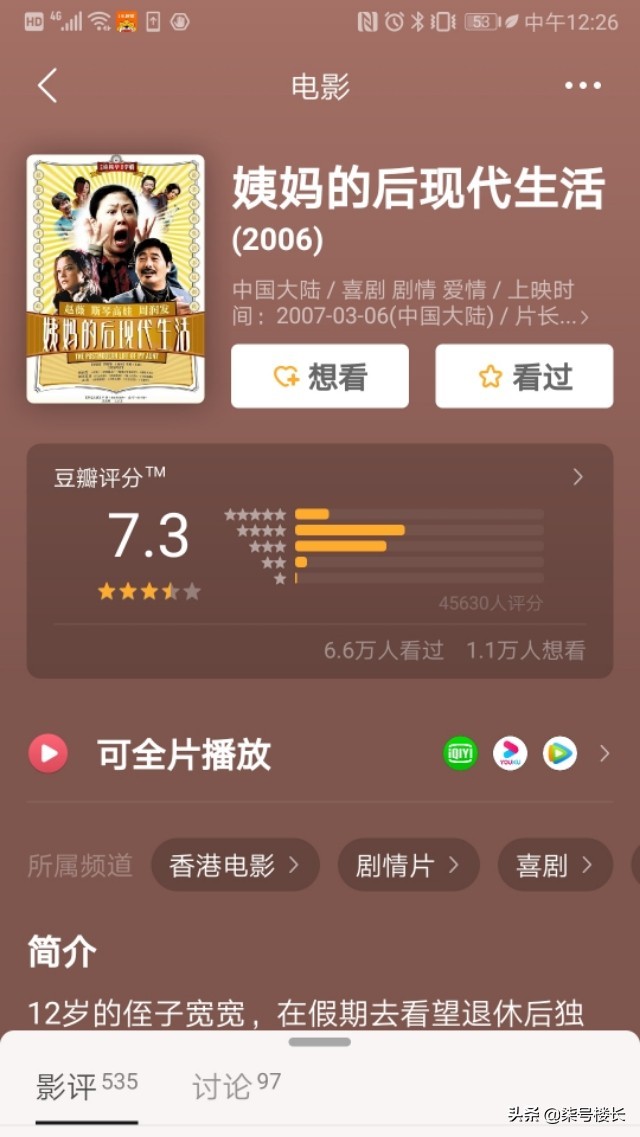Watch on iQIYI
This screenshot has width=640, height=1137.
[x=461, y=753]
